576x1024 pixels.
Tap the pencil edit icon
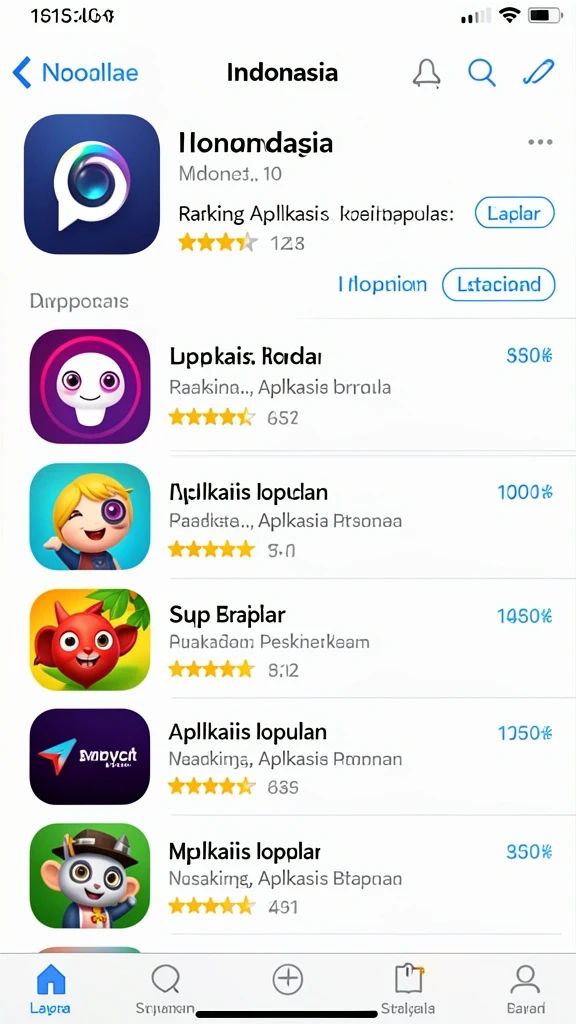[539, 72]
